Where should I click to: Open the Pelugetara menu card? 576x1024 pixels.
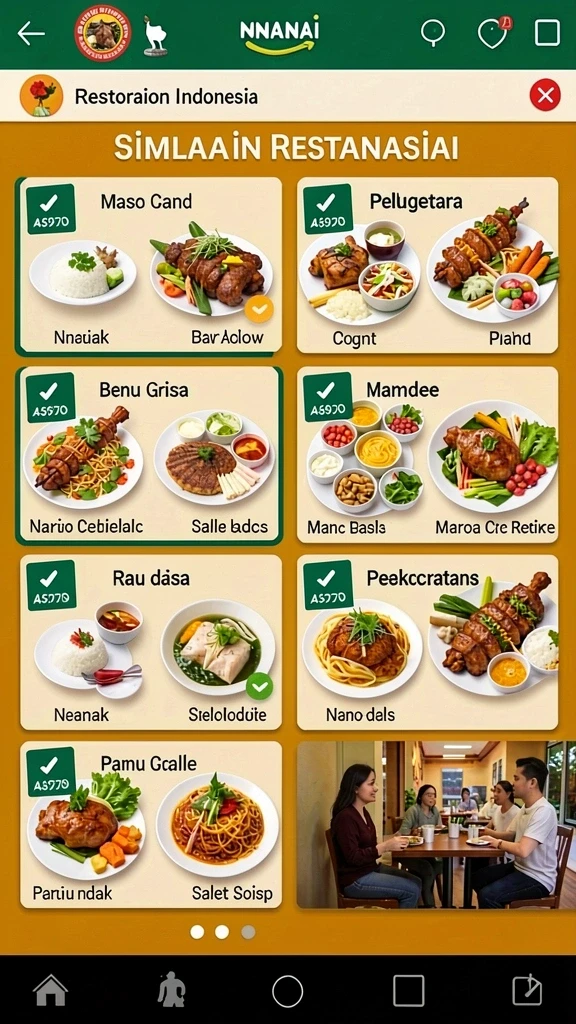point(428,265)
